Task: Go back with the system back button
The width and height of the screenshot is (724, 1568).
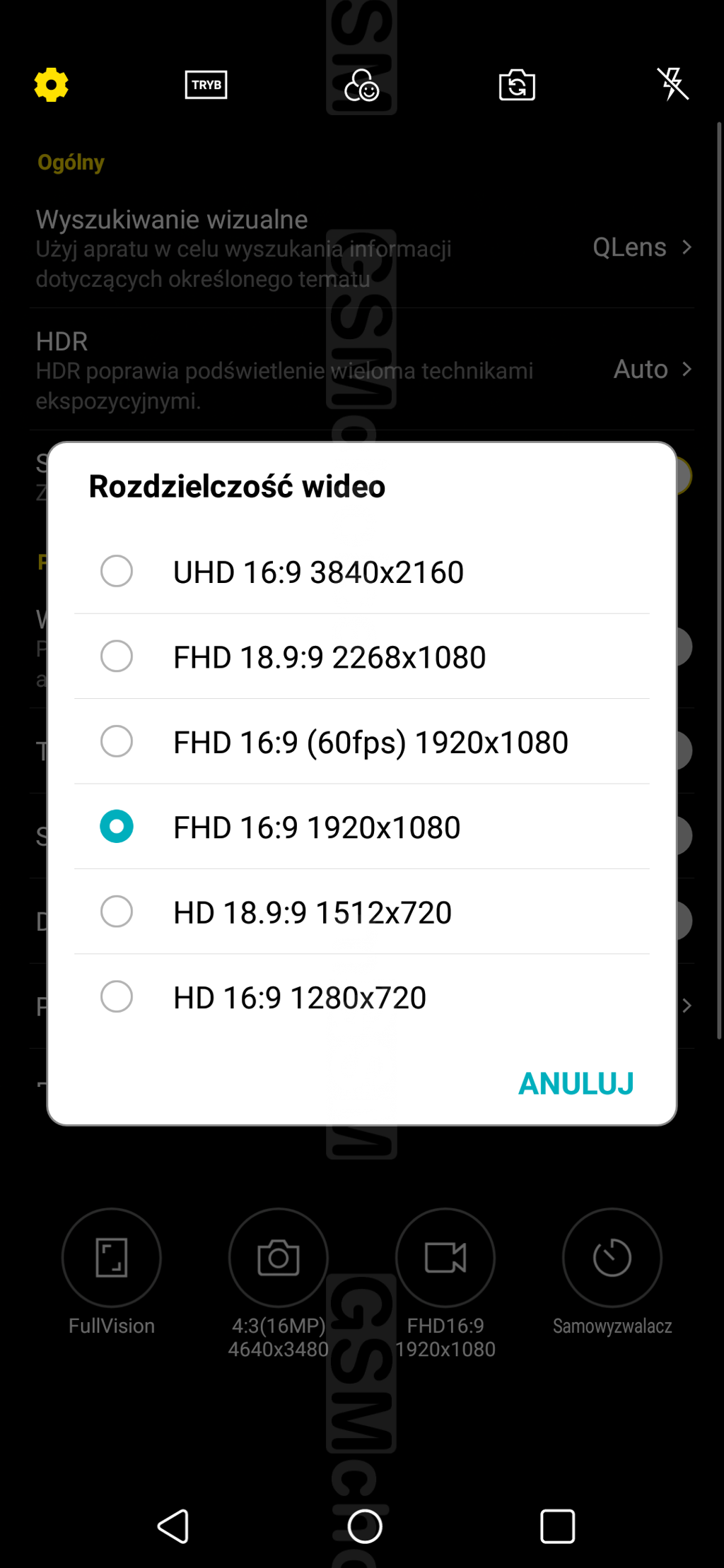Action: pos(173,1526)
